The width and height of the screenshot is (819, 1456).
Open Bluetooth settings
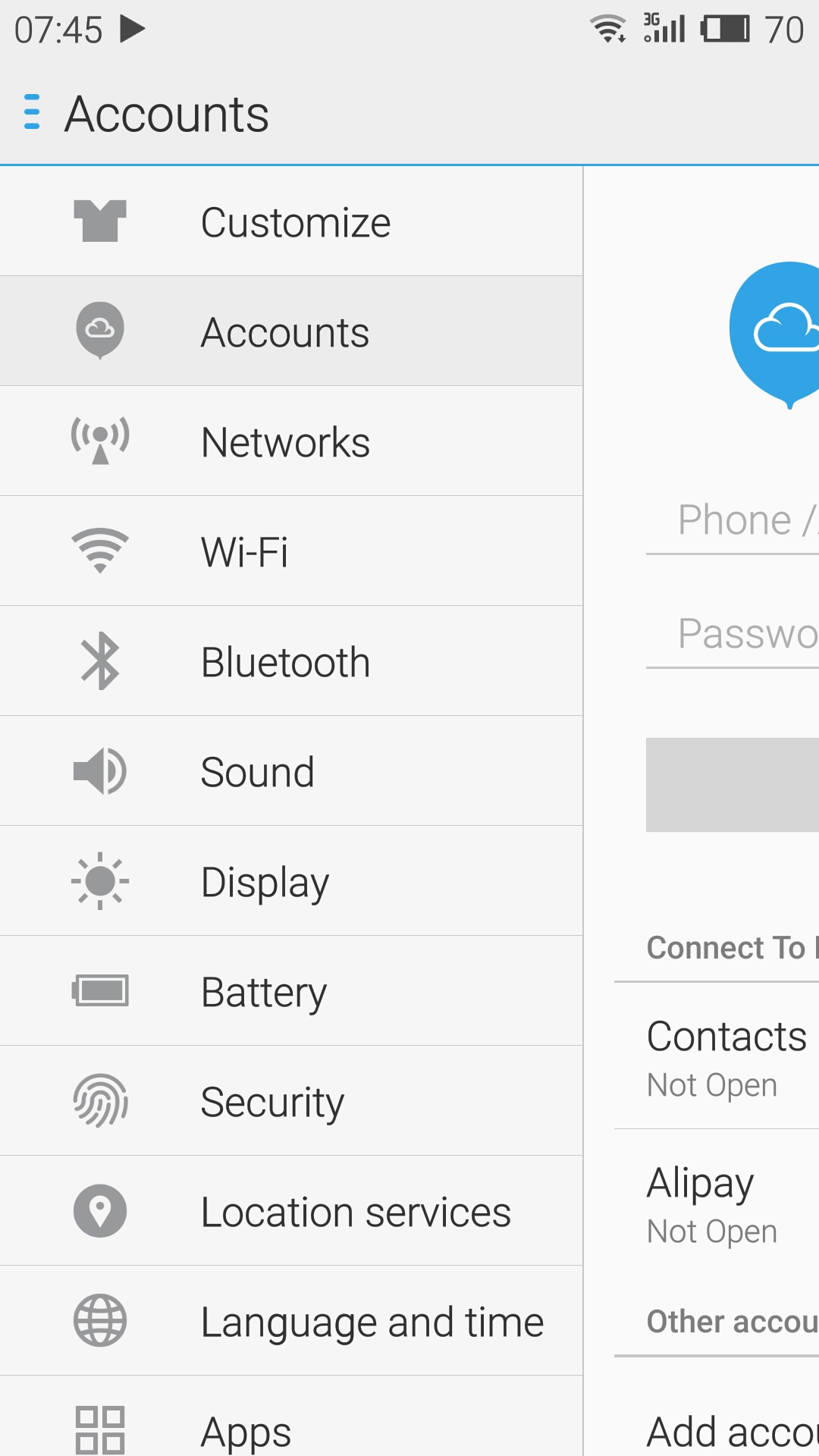click(291, 661)
